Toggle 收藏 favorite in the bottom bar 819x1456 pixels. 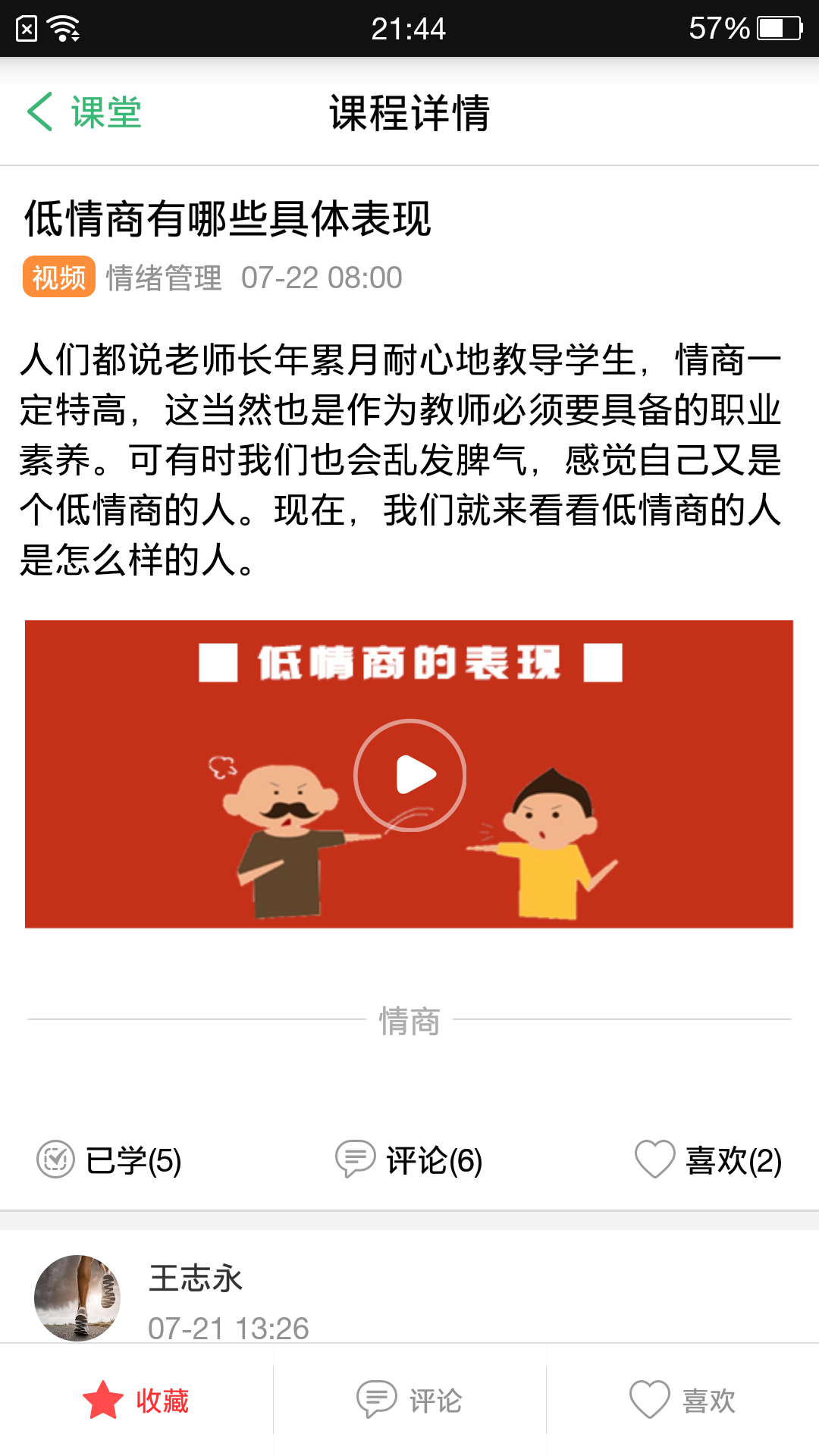coord(136,1400)
